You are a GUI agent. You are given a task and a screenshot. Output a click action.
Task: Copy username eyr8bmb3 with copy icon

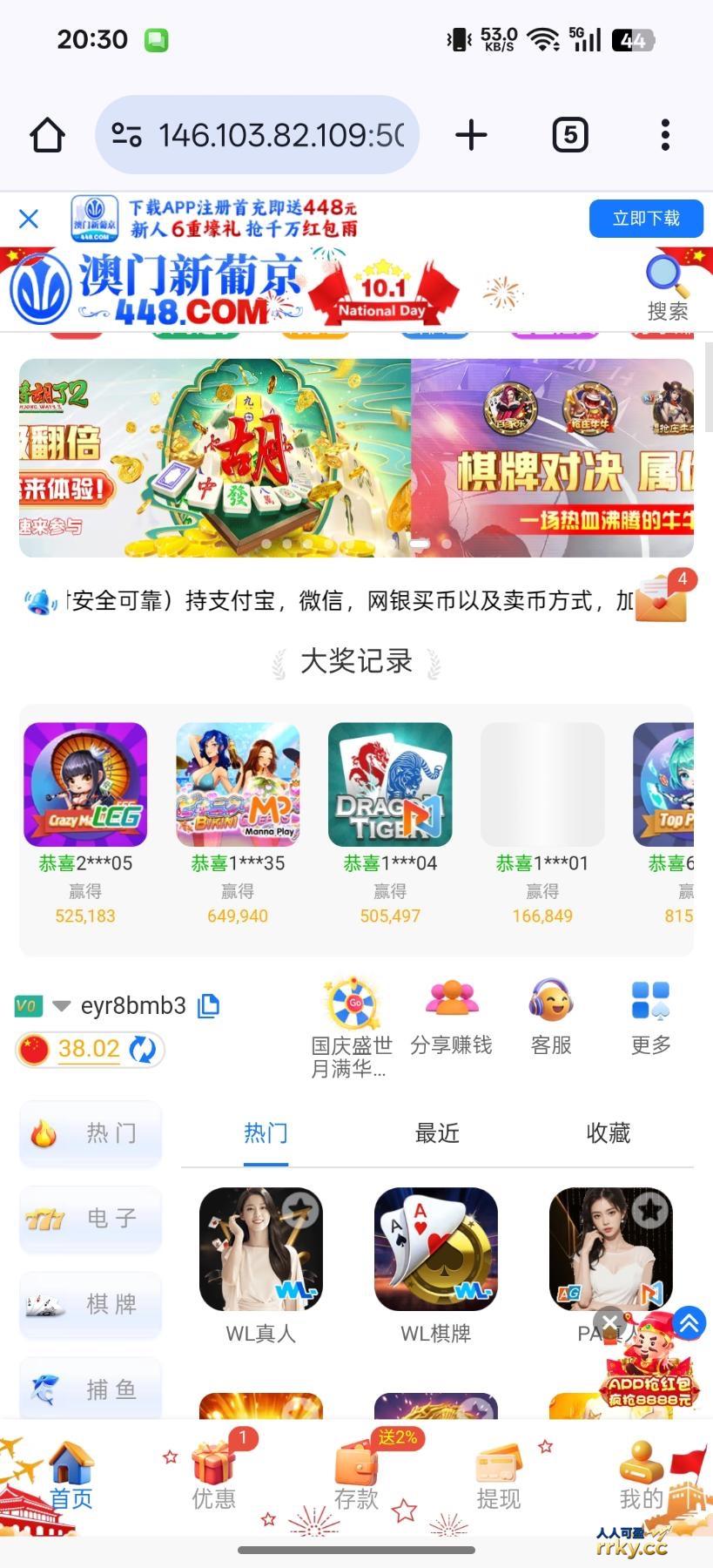point(209,1005)
